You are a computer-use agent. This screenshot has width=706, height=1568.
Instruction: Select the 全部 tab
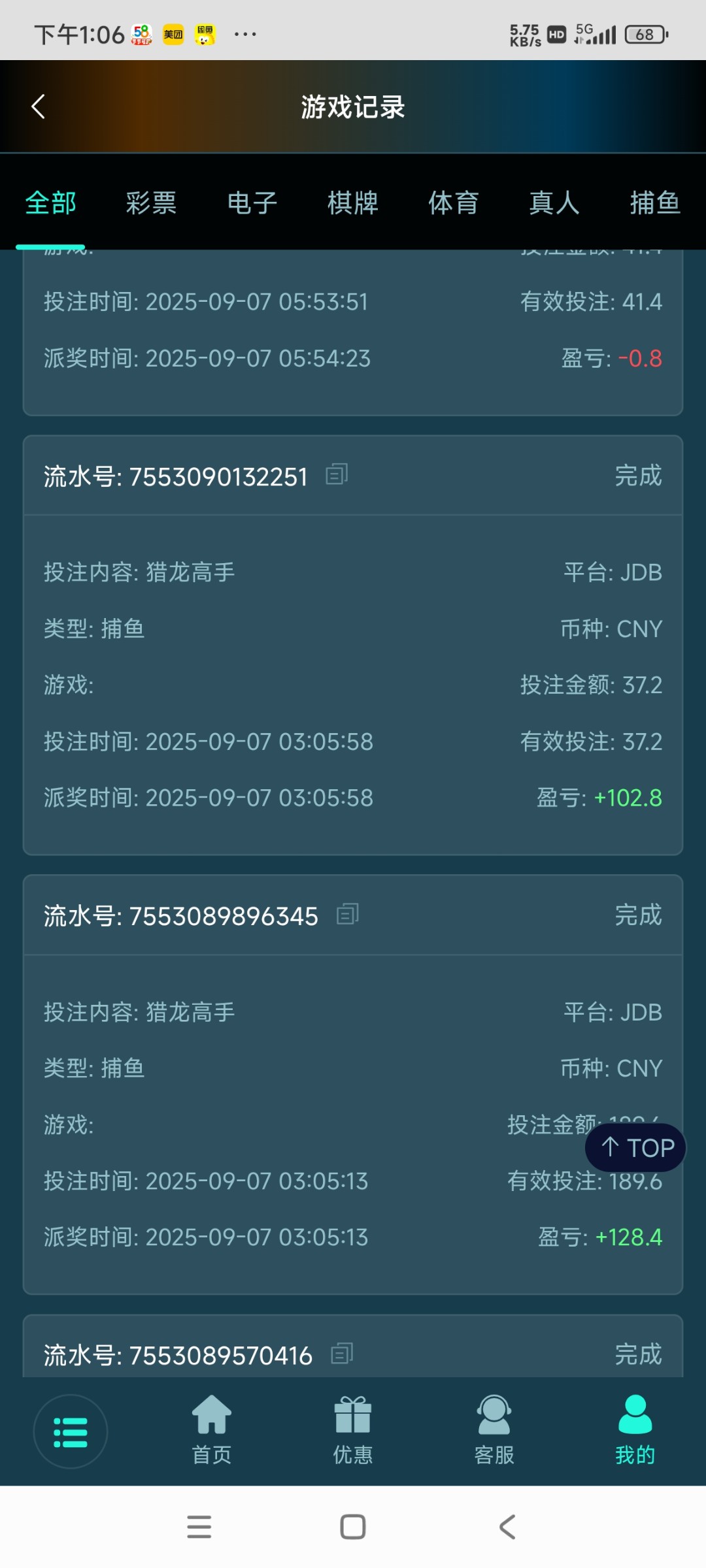tap(51, 203)
